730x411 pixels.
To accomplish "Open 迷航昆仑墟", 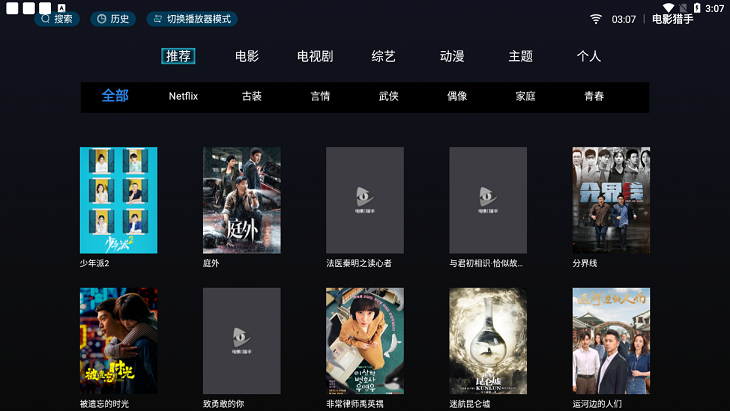I will pos(488,342).
